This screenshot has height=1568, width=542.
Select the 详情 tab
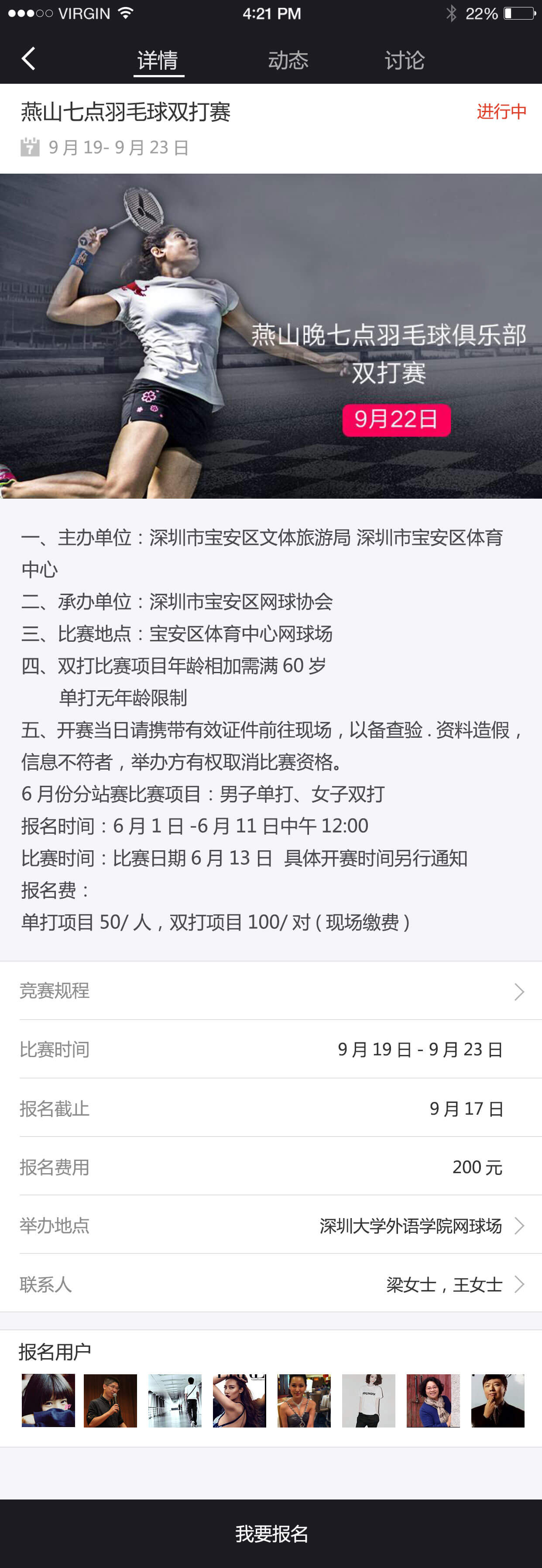[x=158, y=60]
